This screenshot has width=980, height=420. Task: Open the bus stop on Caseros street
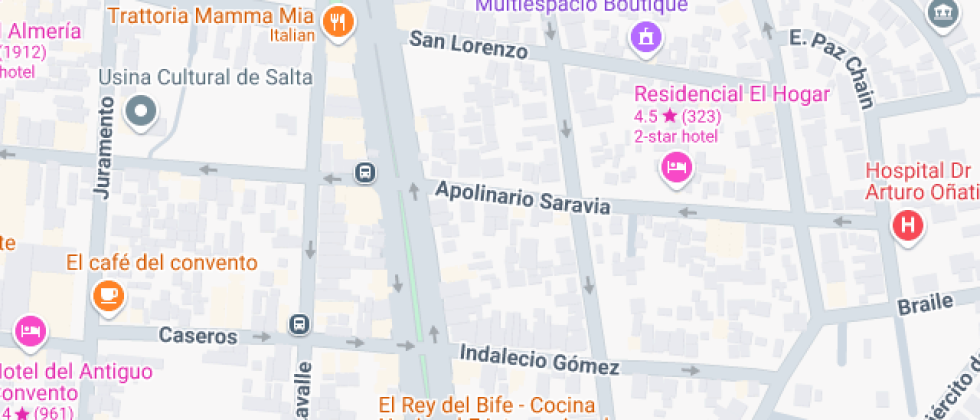point(298,324)
